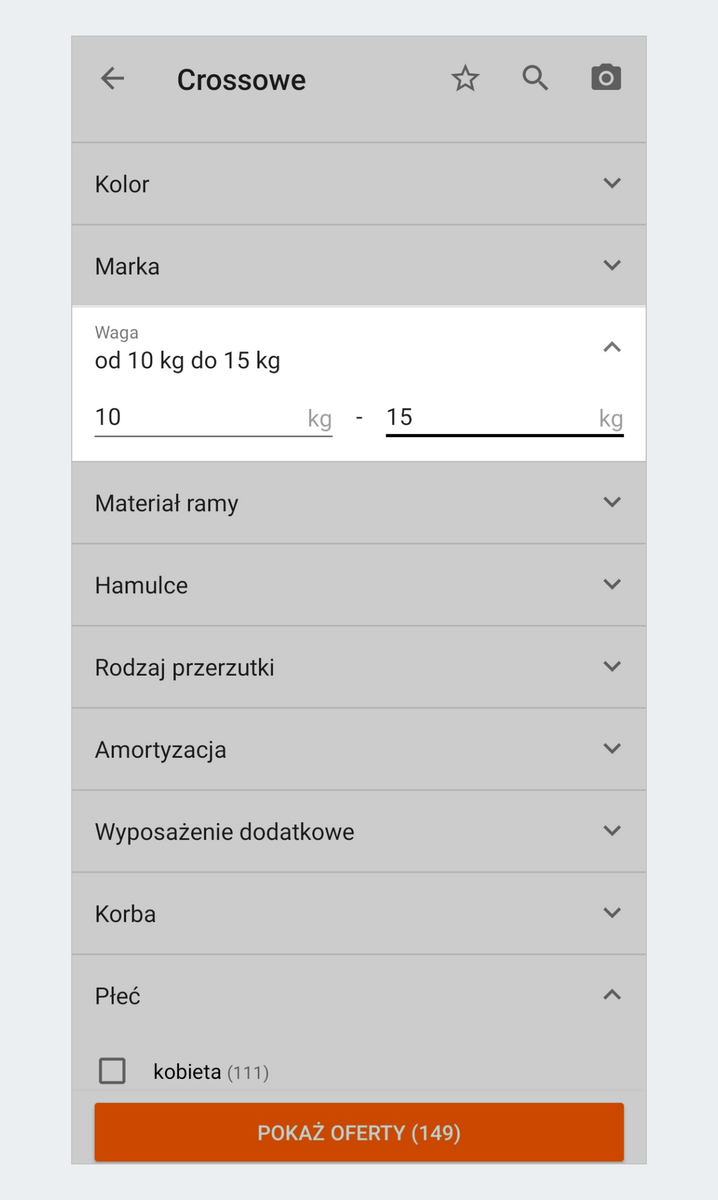Image resolution: width=718 pixels, height=1200 pixels.
Task: Edit the minimum weight field with 10
Action: click(200, 417)
